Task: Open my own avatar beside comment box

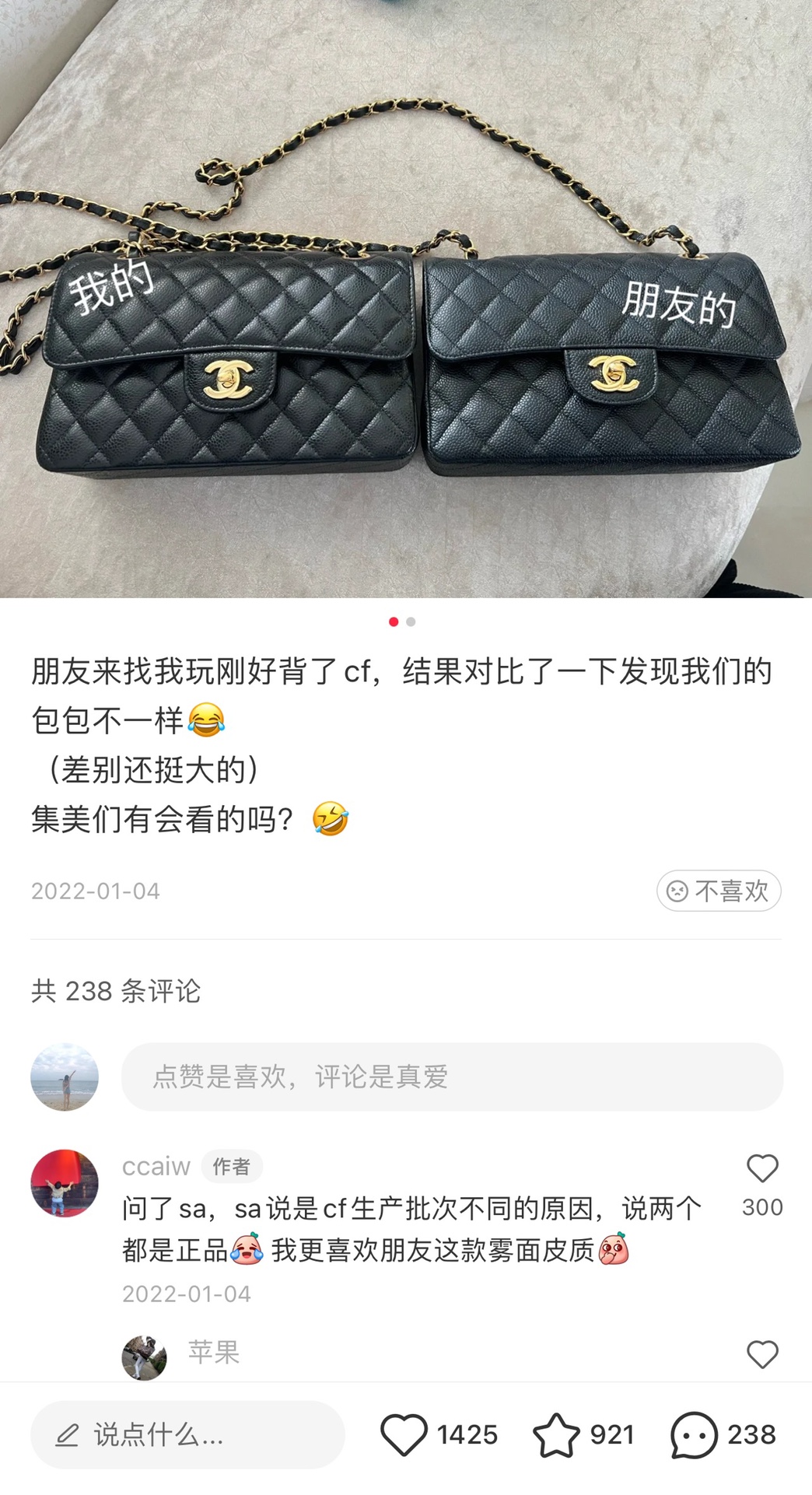Action: click(x=65, y=1077)
